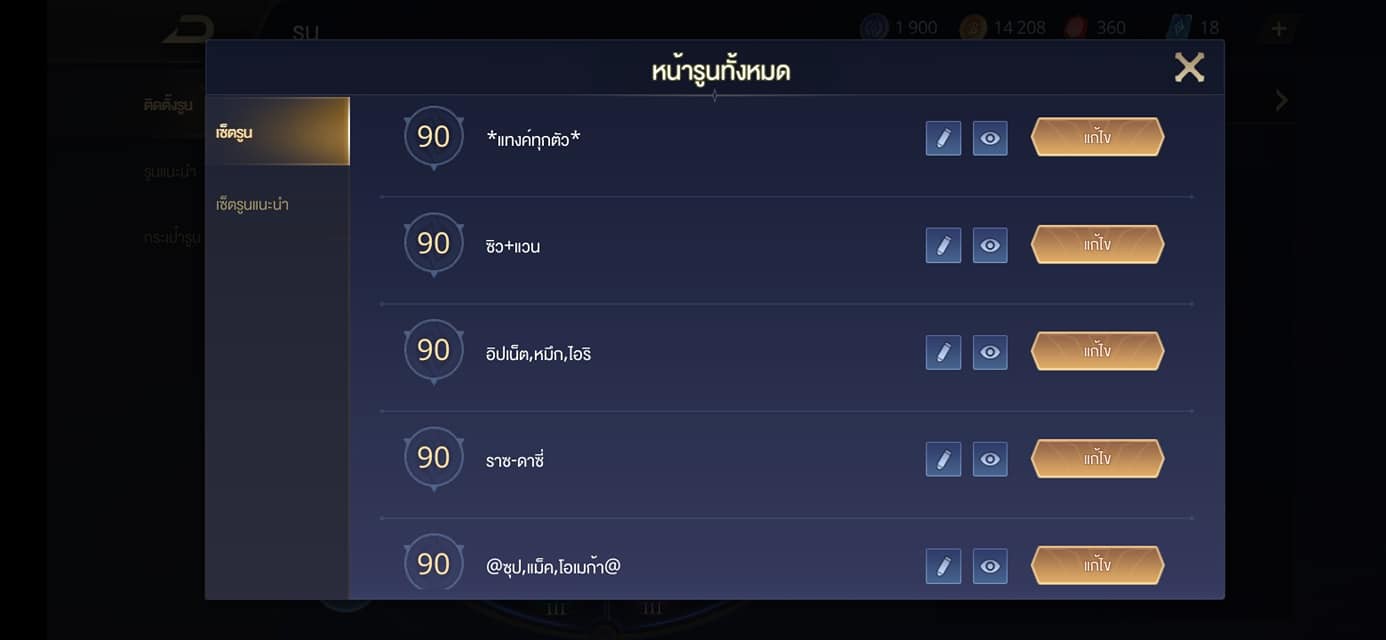Preview the *แทงค์ทุกตัว* rune page
Screen dimensions: 1386x640
coord(990,138)
